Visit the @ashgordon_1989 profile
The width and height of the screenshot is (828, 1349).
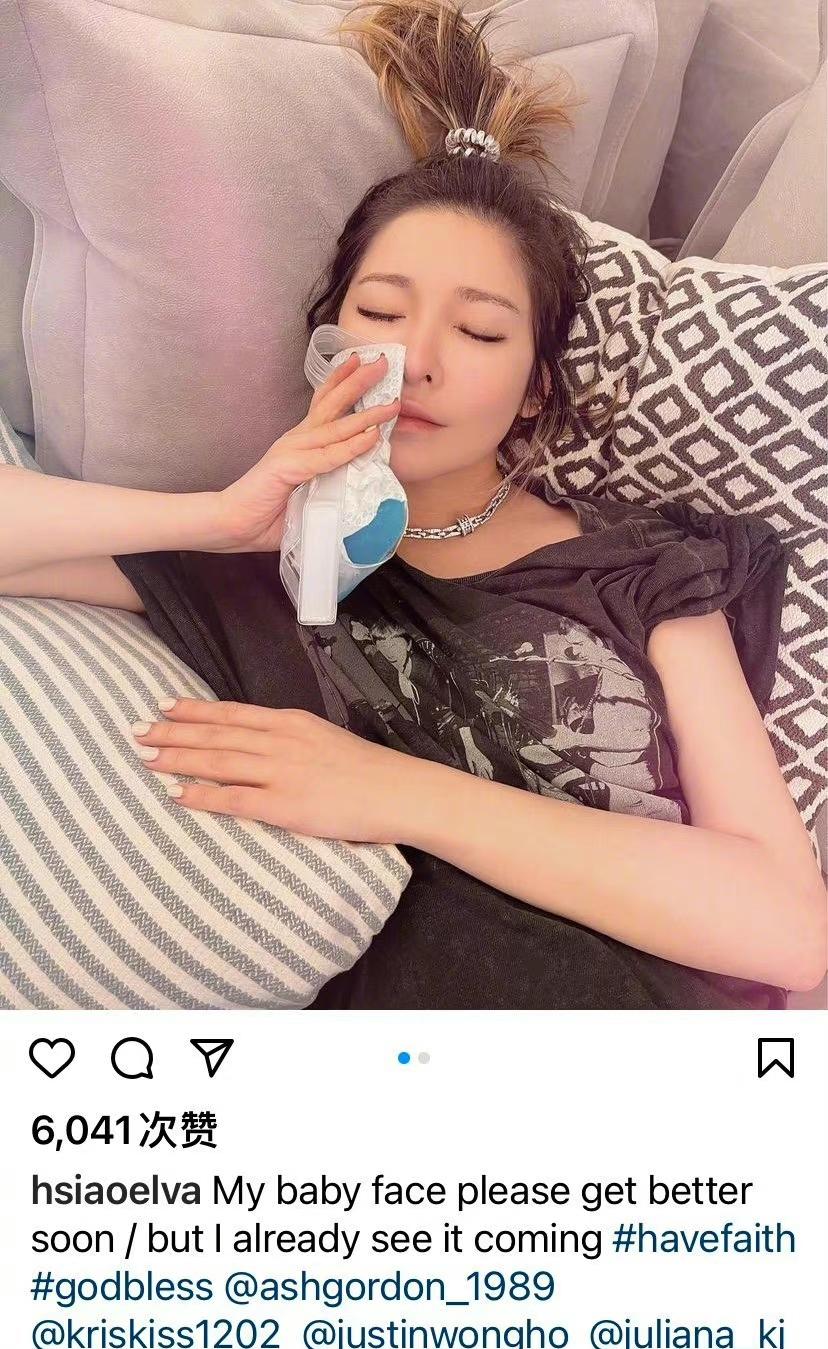point(389,1287)
